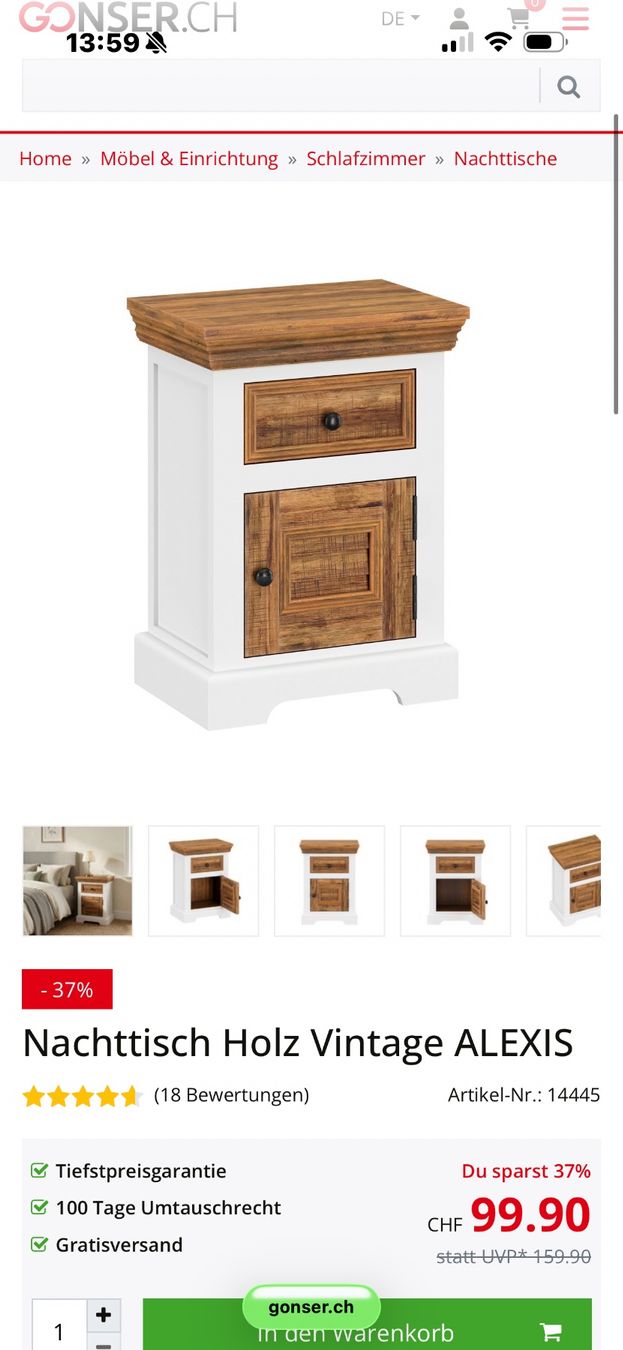Viewport: 623px width, 1350px height.
Task: Select the bedroom scene thumbnail
Action: tap(77, 880)
